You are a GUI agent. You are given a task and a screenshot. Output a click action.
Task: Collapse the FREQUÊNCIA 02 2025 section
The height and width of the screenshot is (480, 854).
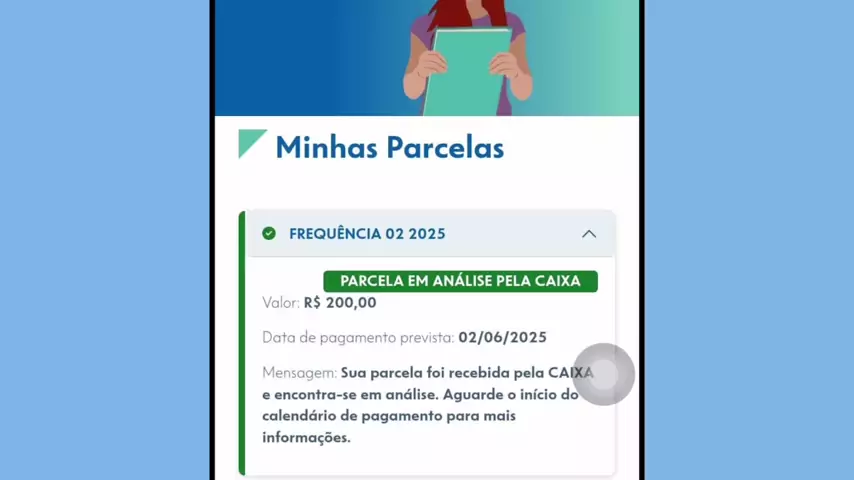tap(589, 234)
